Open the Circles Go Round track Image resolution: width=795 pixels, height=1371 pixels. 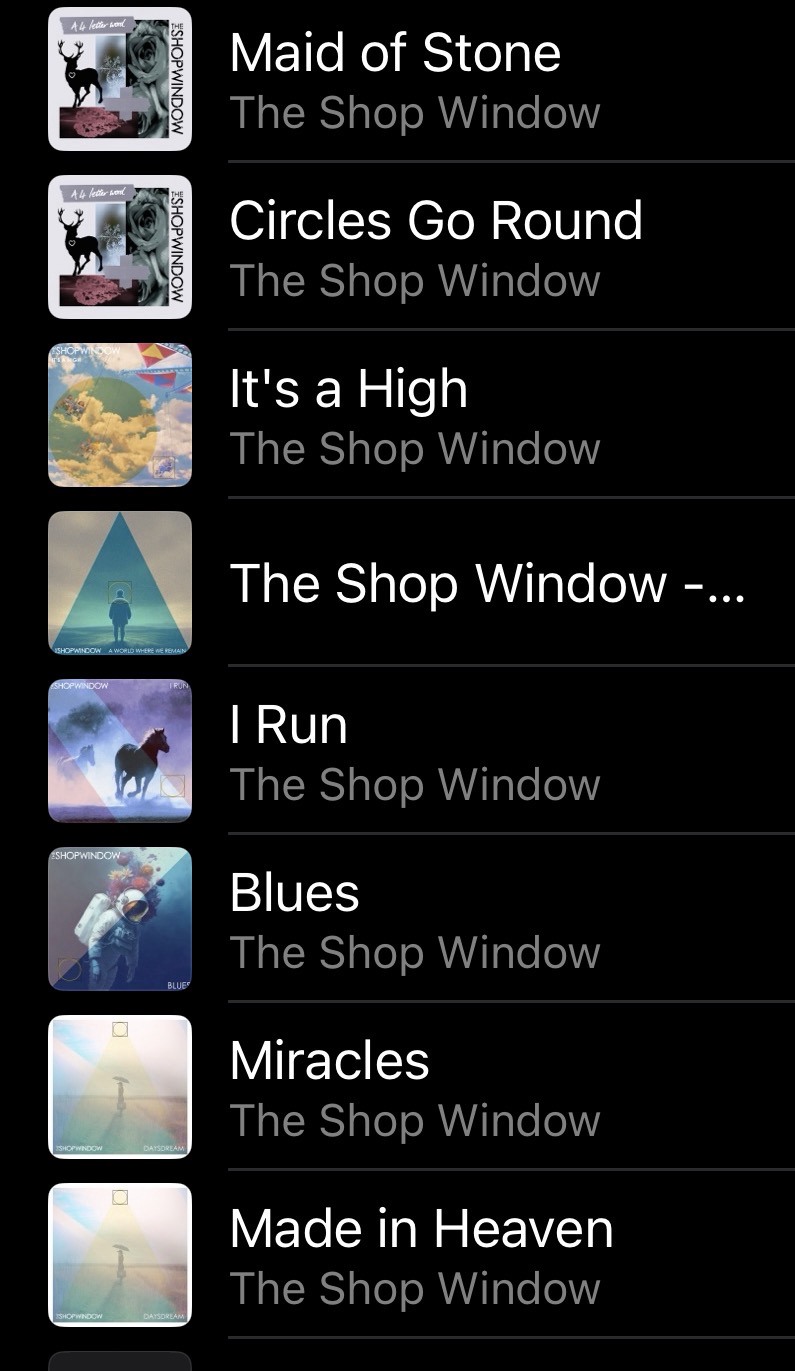tap(435, 221)
